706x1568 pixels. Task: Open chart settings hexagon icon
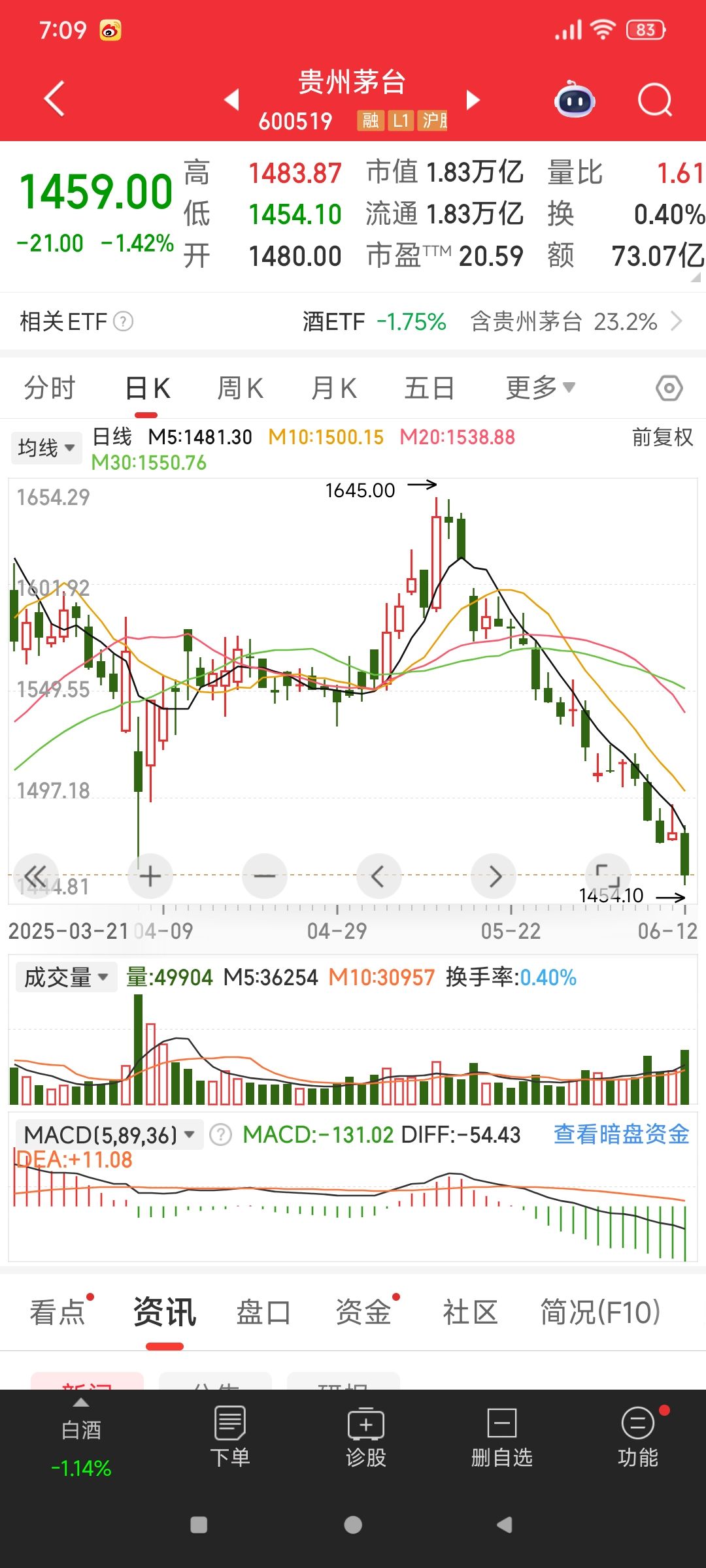pyautogui.click(x=669, y=388)
